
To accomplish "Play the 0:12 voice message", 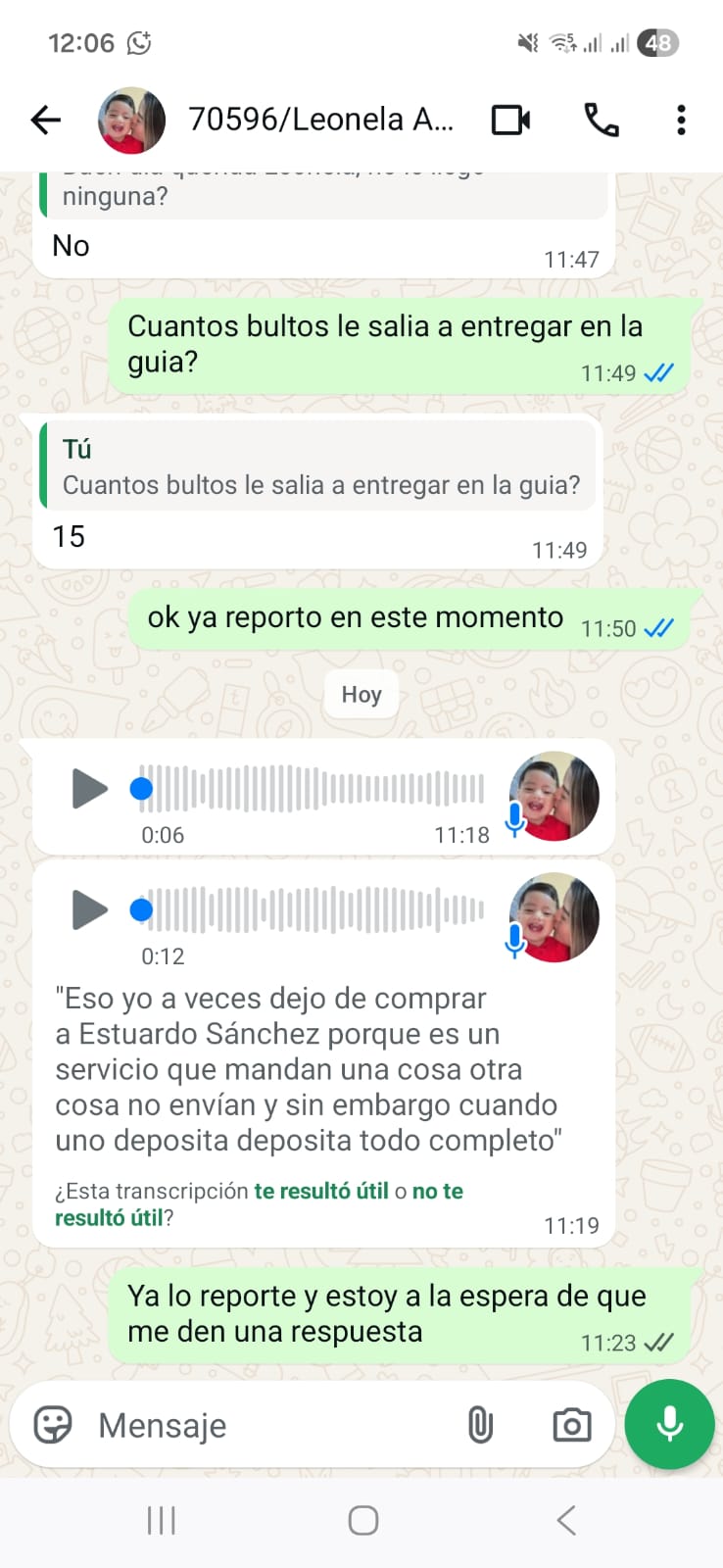I will click(x=89, y=909).
